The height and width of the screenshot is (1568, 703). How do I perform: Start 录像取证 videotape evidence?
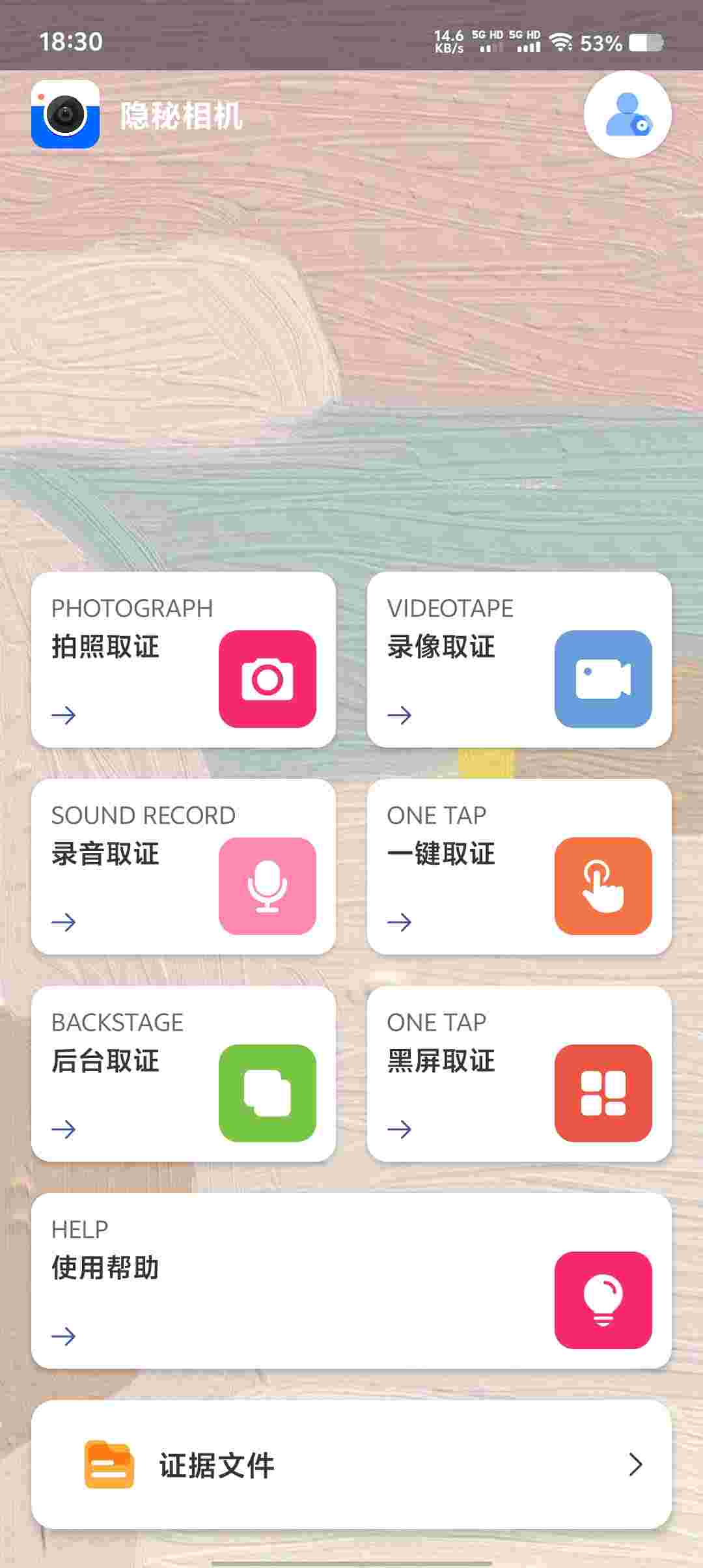click(x=519, y=659)
